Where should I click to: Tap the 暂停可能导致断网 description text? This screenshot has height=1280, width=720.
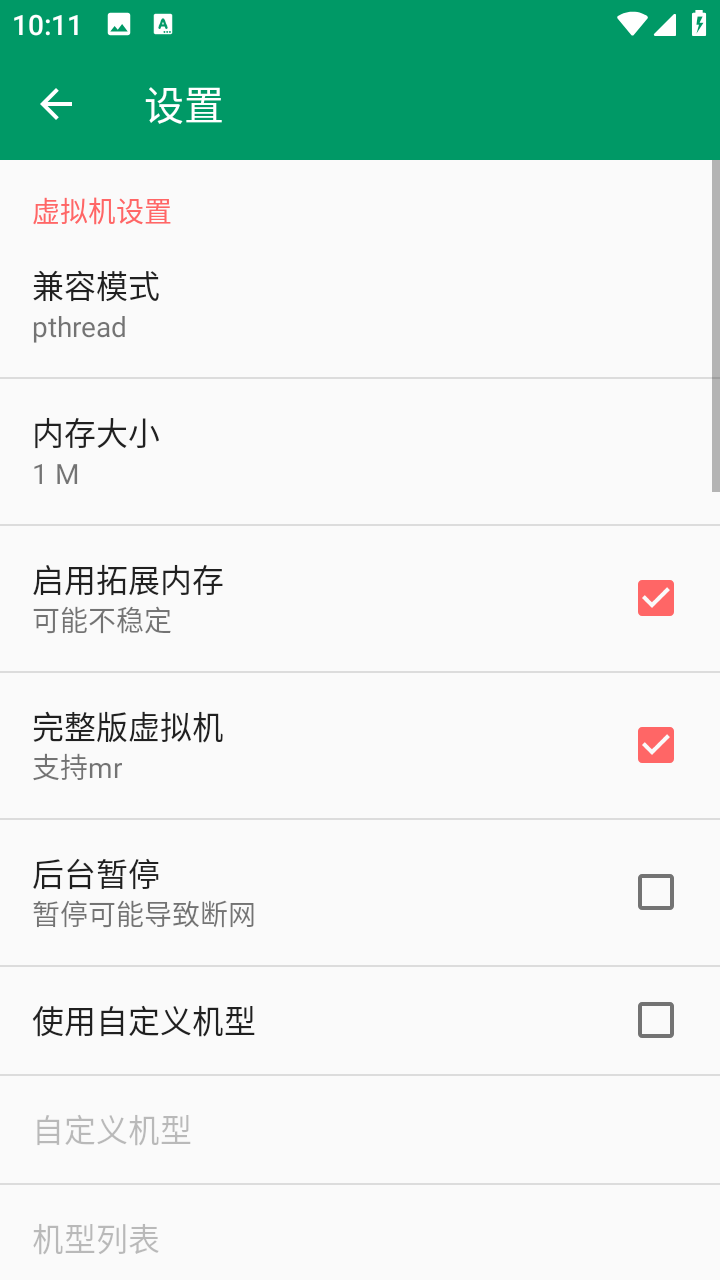(144, 913)
